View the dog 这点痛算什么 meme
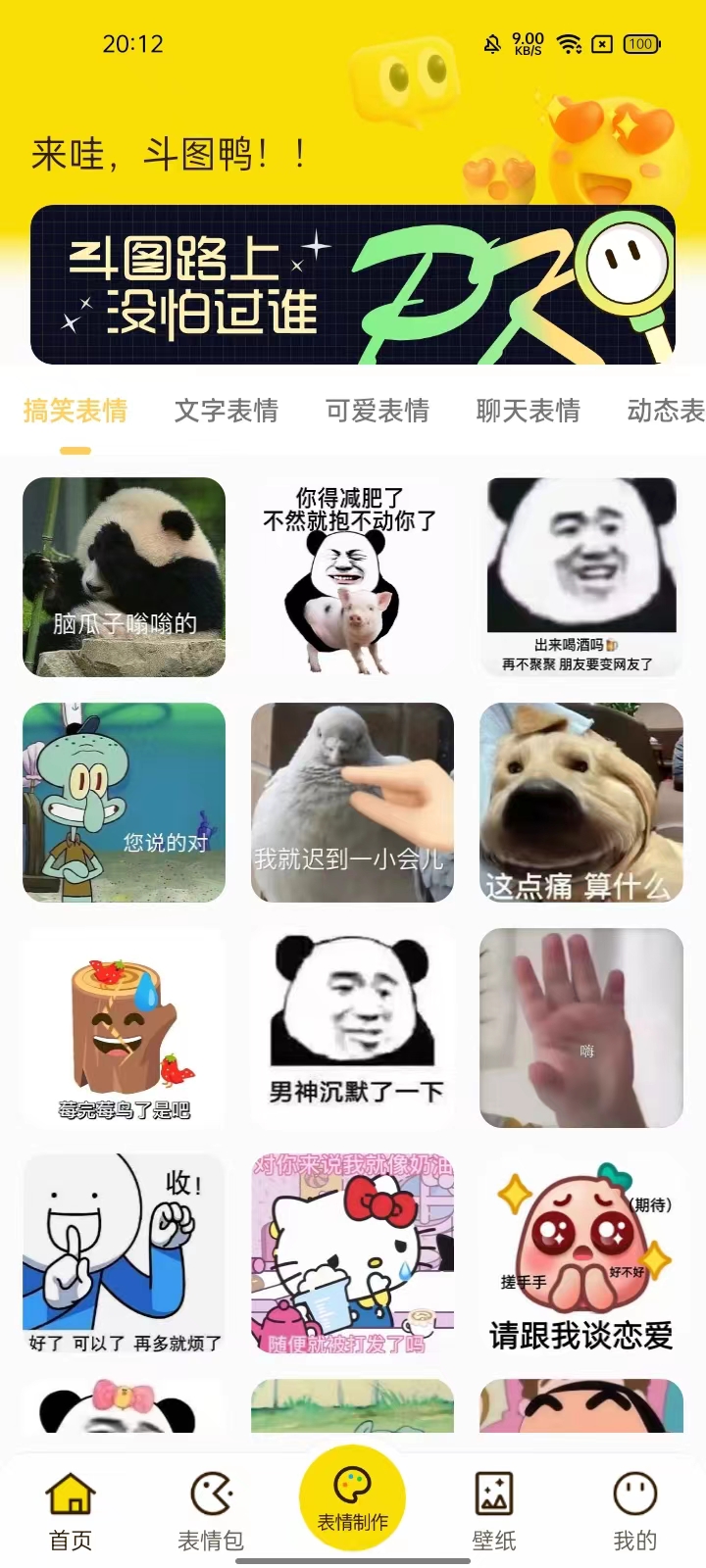Image resolution: width=706 pixels, height=1568 pixels. pos(580,802)
